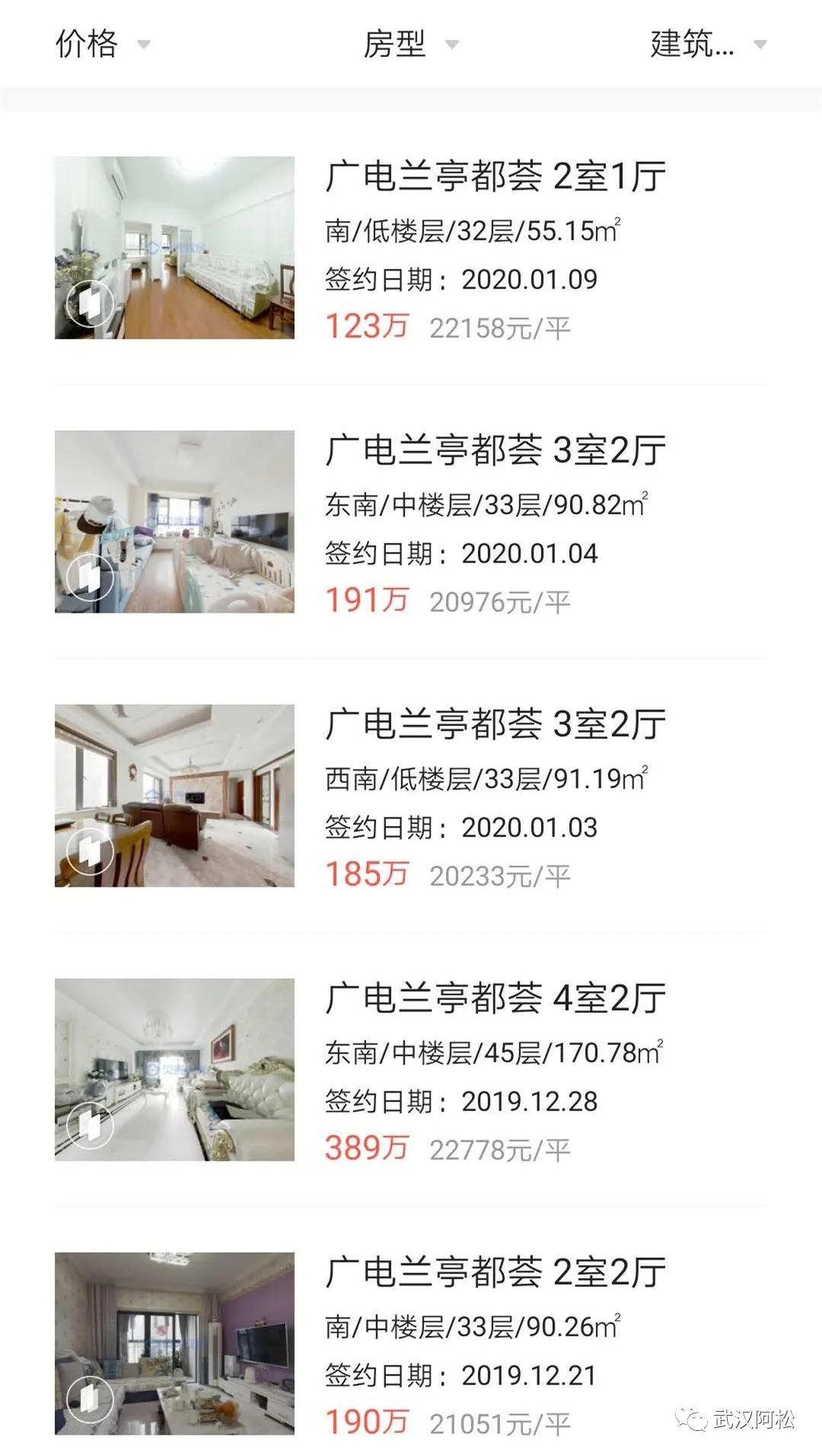Open the photo gallery icon on the first listing
The height and width of the screenshot is (1456, 822).
(91, 304)
